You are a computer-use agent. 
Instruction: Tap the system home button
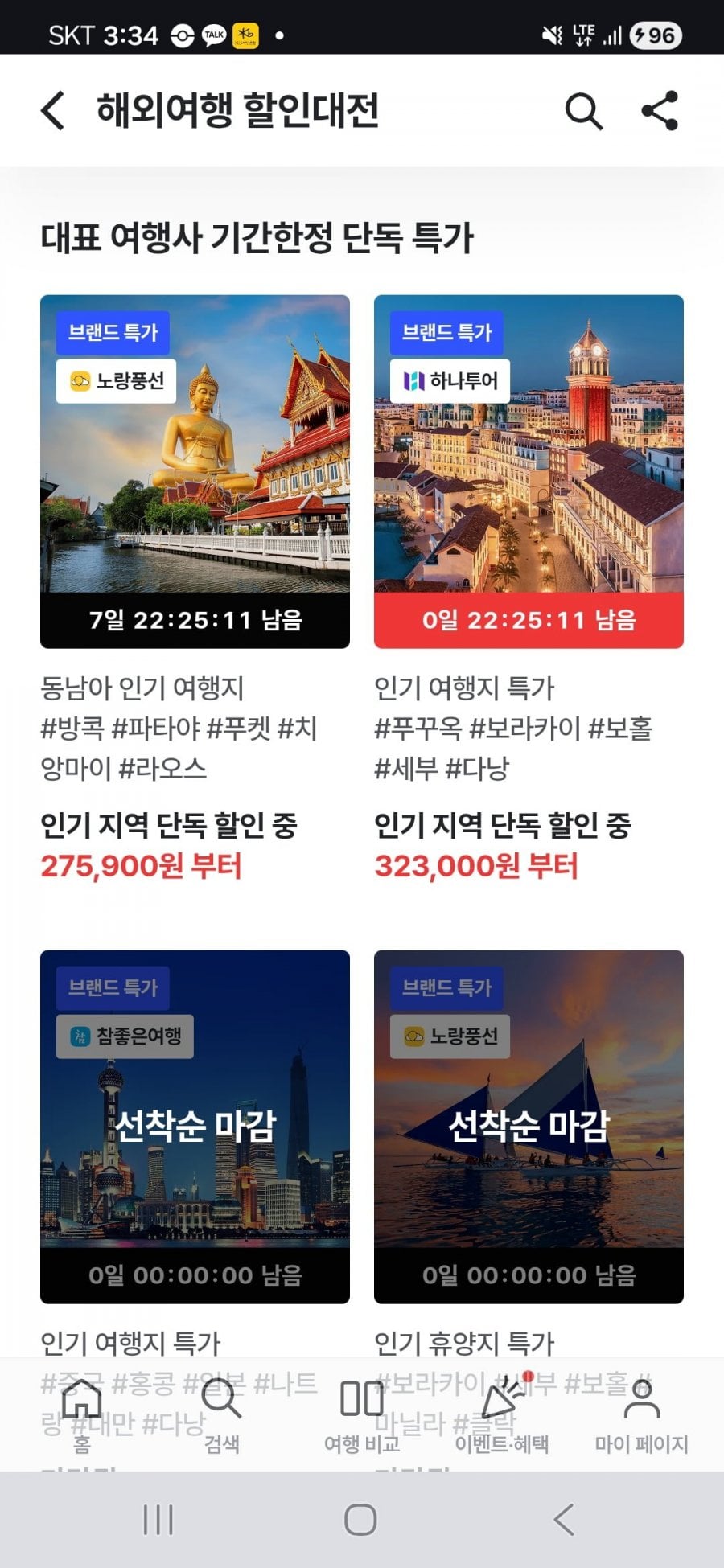[360, 1520]
